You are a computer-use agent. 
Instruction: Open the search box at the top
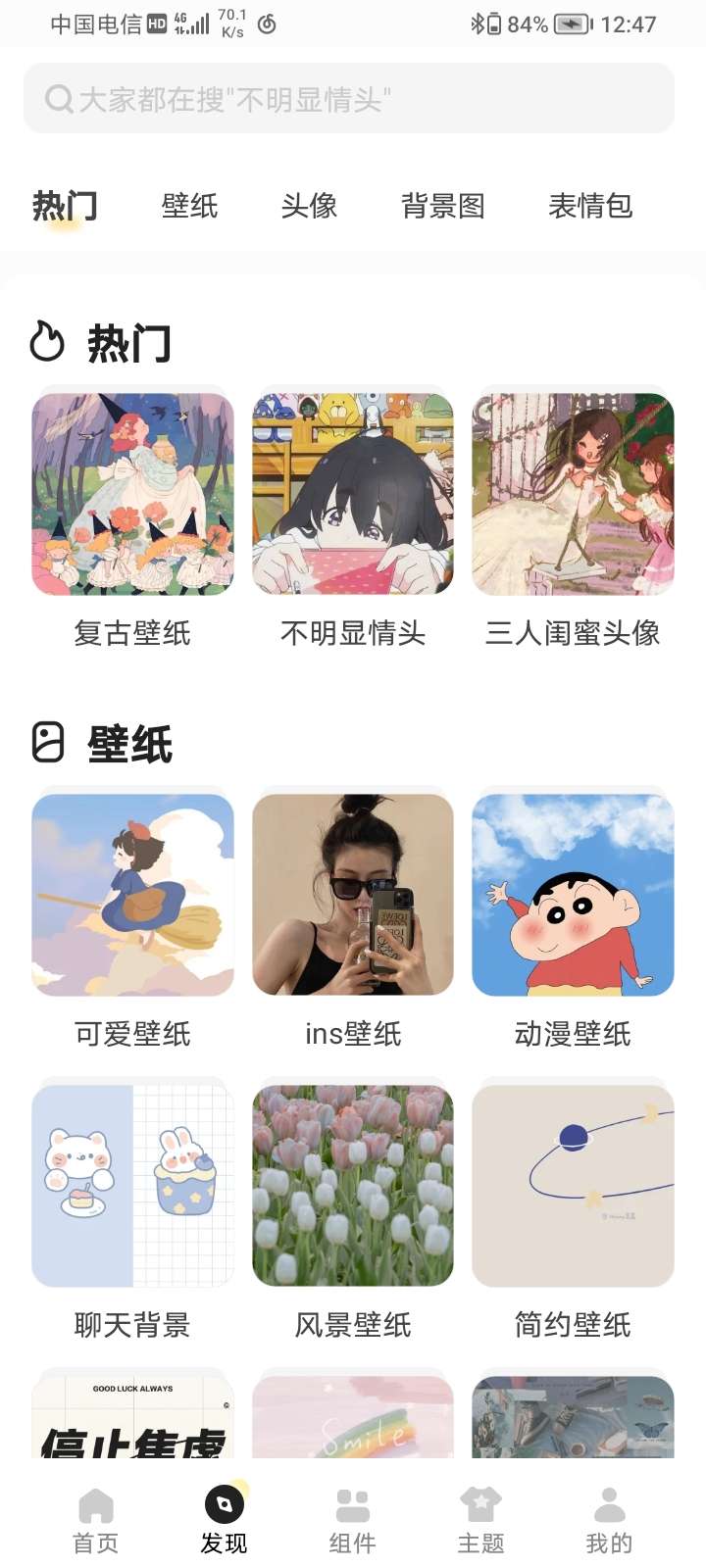[348, 98]
